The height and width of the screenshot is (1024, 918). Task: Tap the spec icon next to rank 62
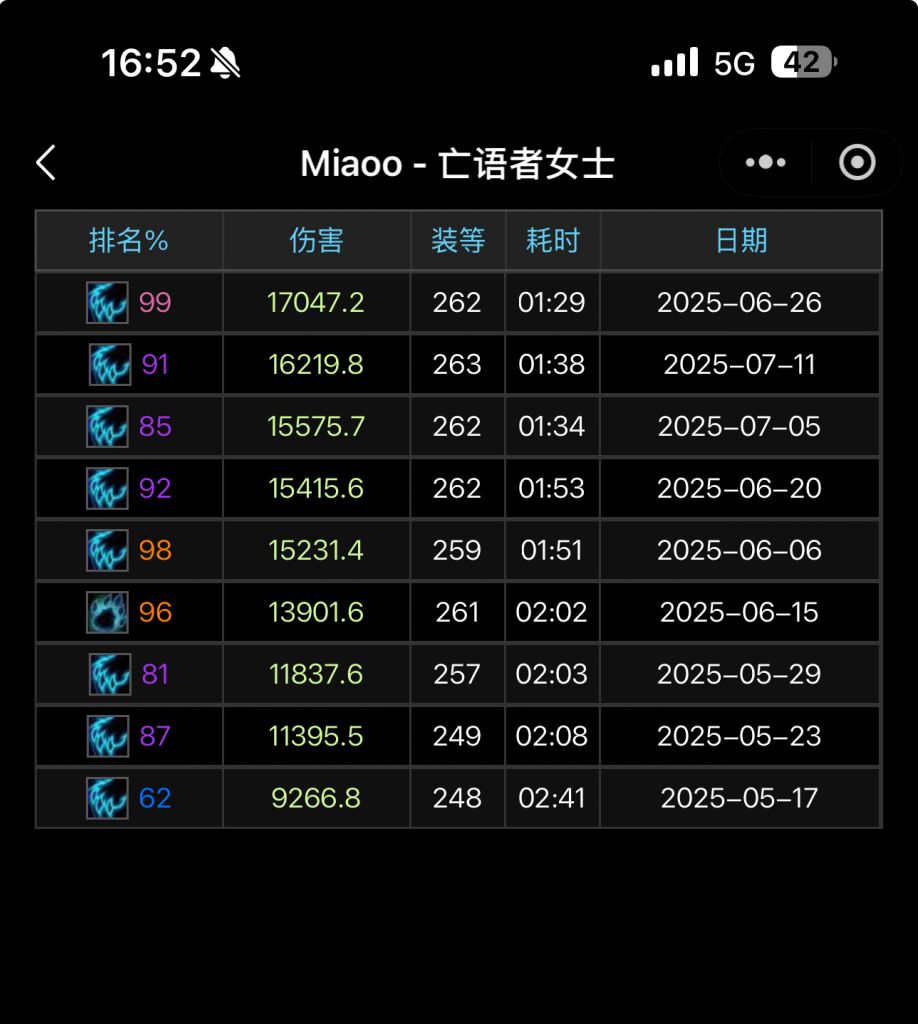(107, 798)
